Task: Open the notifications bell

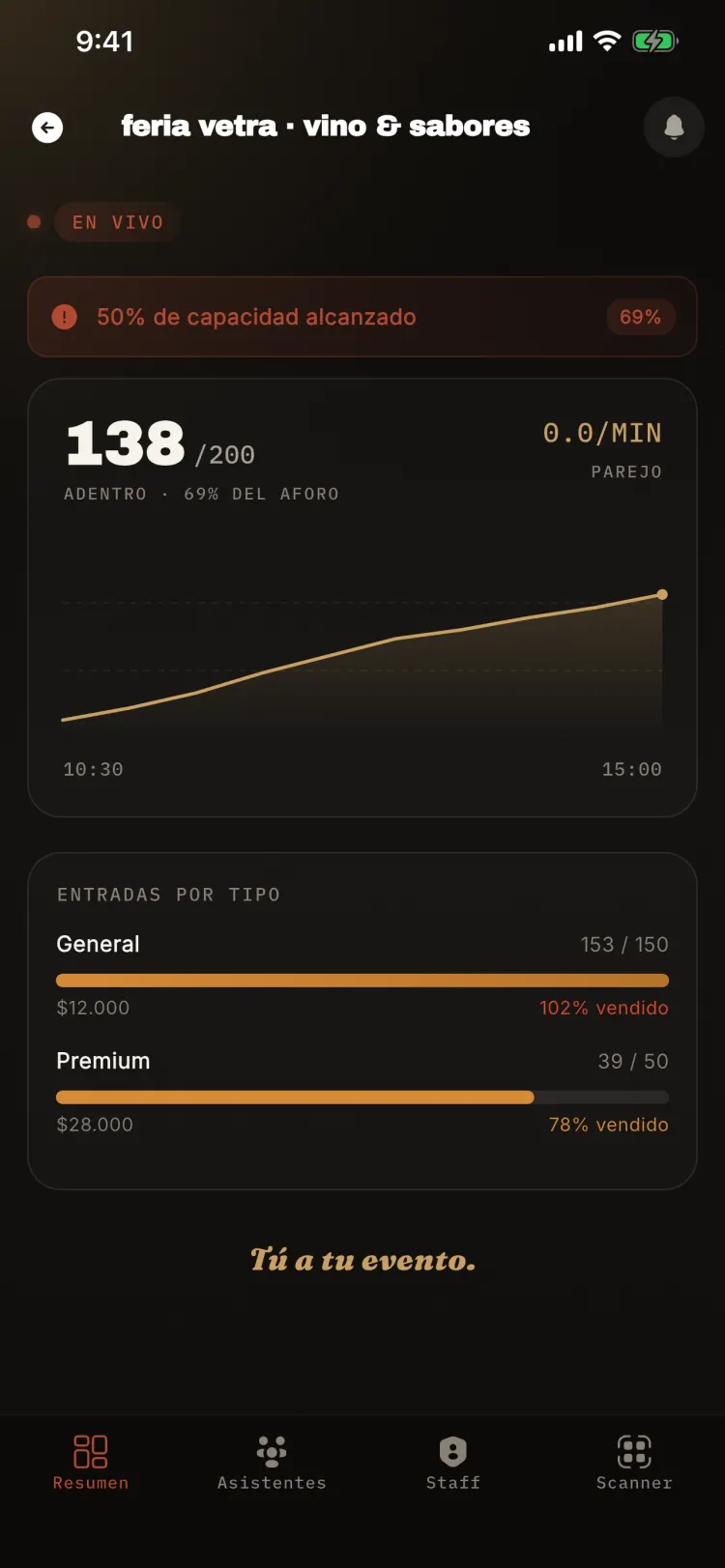Action: [674, 127]
